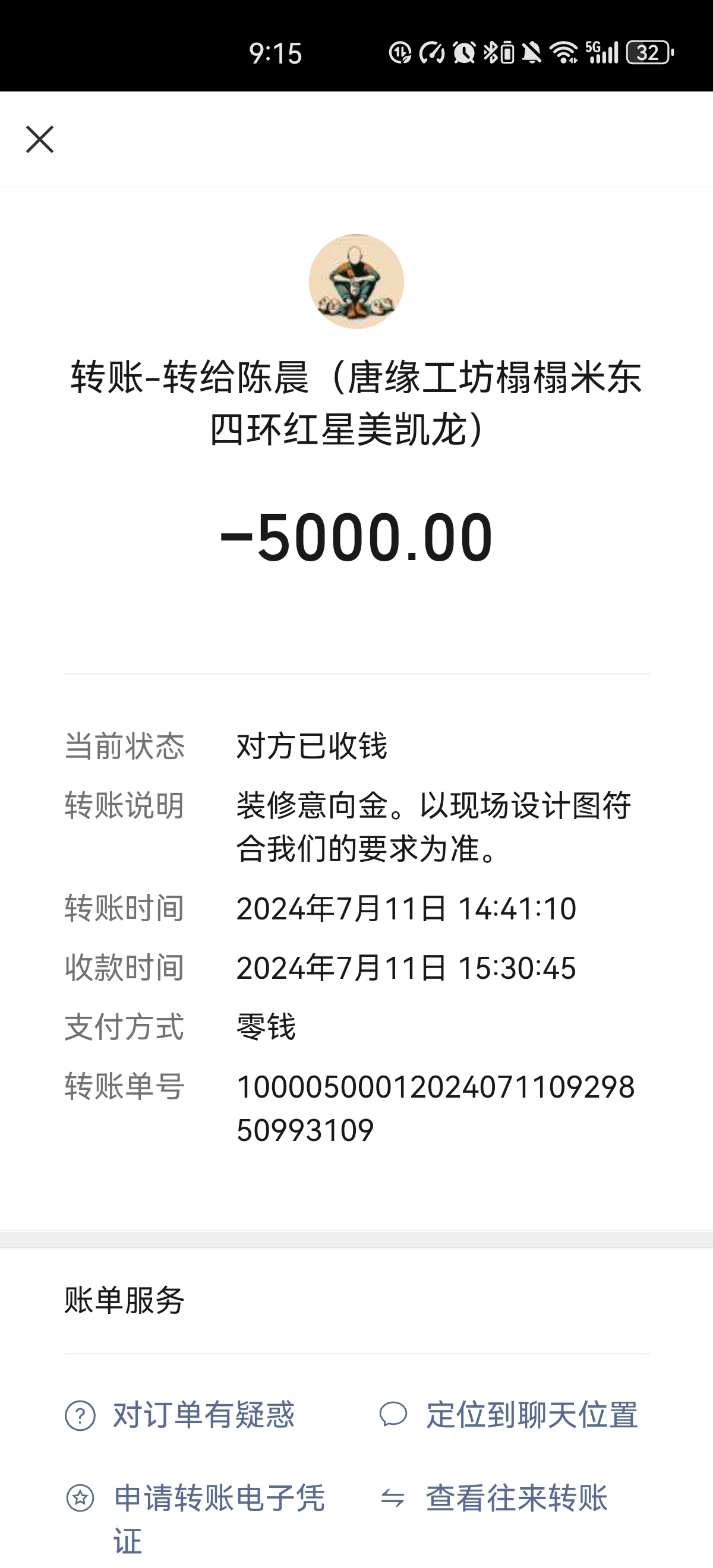
Task: Open 查看往来转账 history
Action: click(494, 1498)
